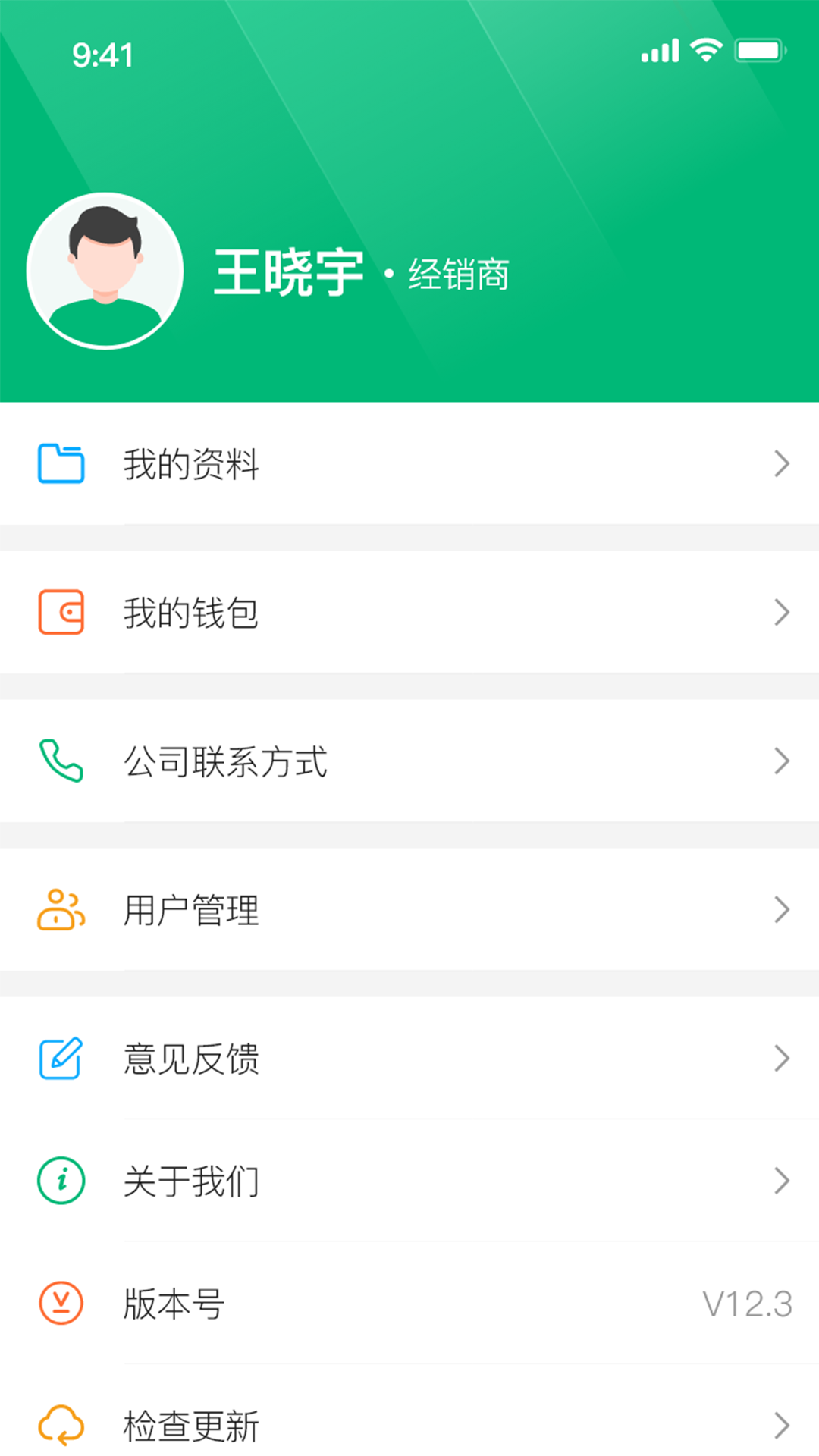Open the 检查更新 chevron arrow
Screen dimensions: 819x1456
click(782, 1423)
